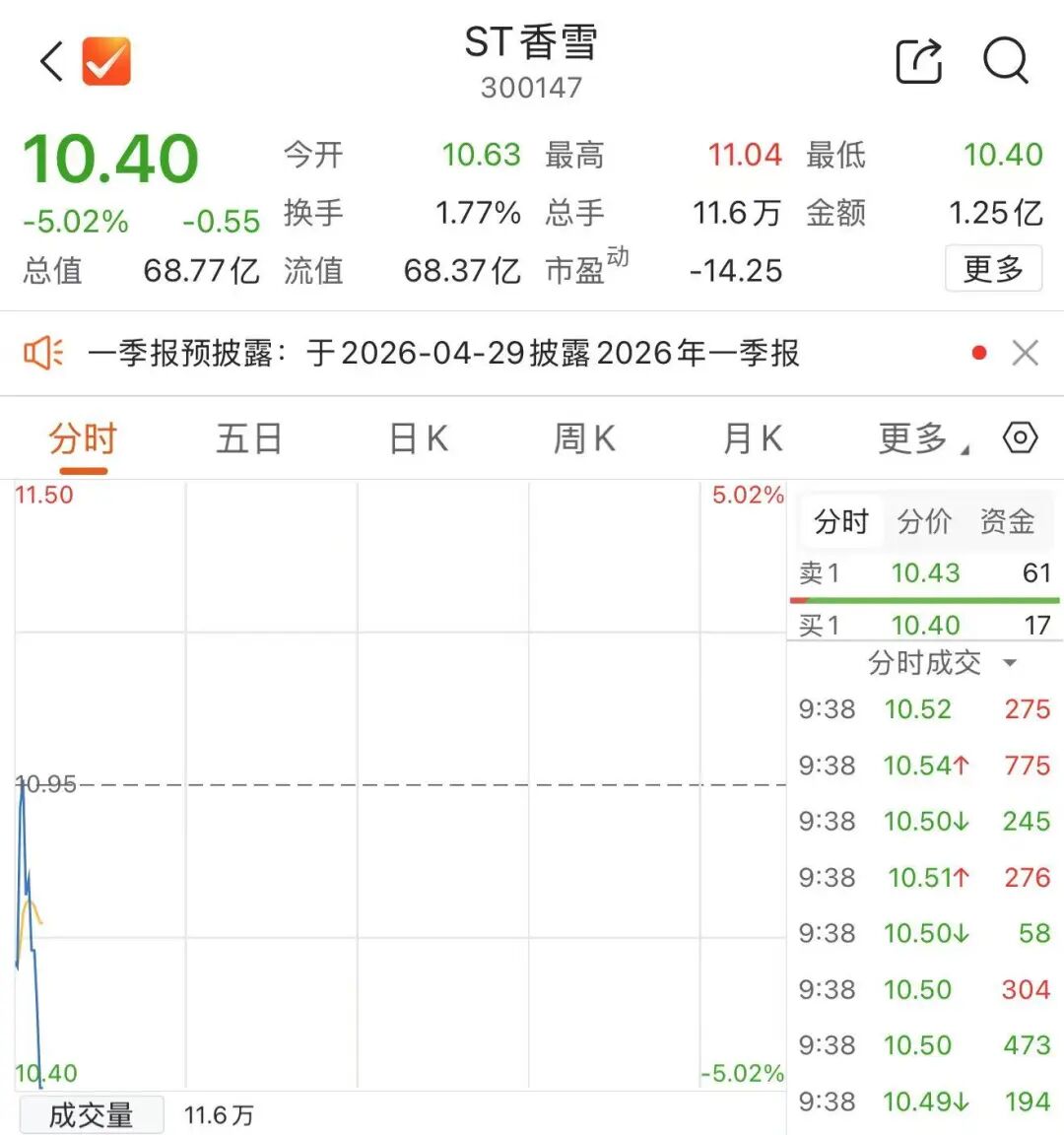Switch side panel to 资金
This screenshot has height=1135, width=1064.
click(1007, 521)
